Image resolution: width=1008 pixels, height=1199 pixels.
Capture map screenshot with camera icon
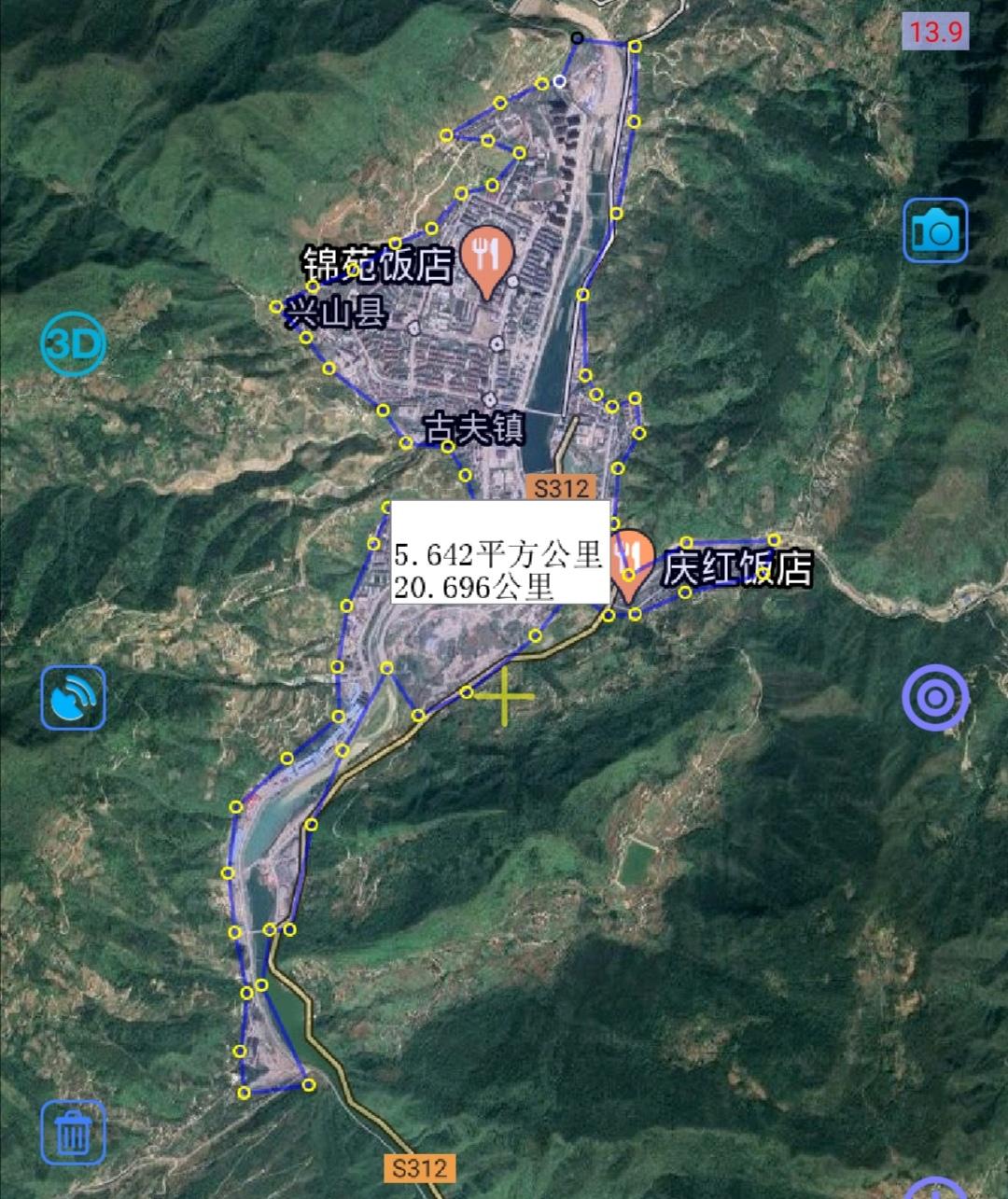[936, 230]
